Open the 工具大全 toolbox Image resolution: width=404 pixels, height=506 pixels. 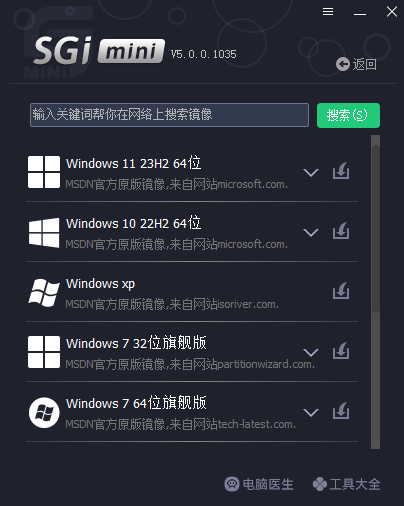(x=346, y=484)
